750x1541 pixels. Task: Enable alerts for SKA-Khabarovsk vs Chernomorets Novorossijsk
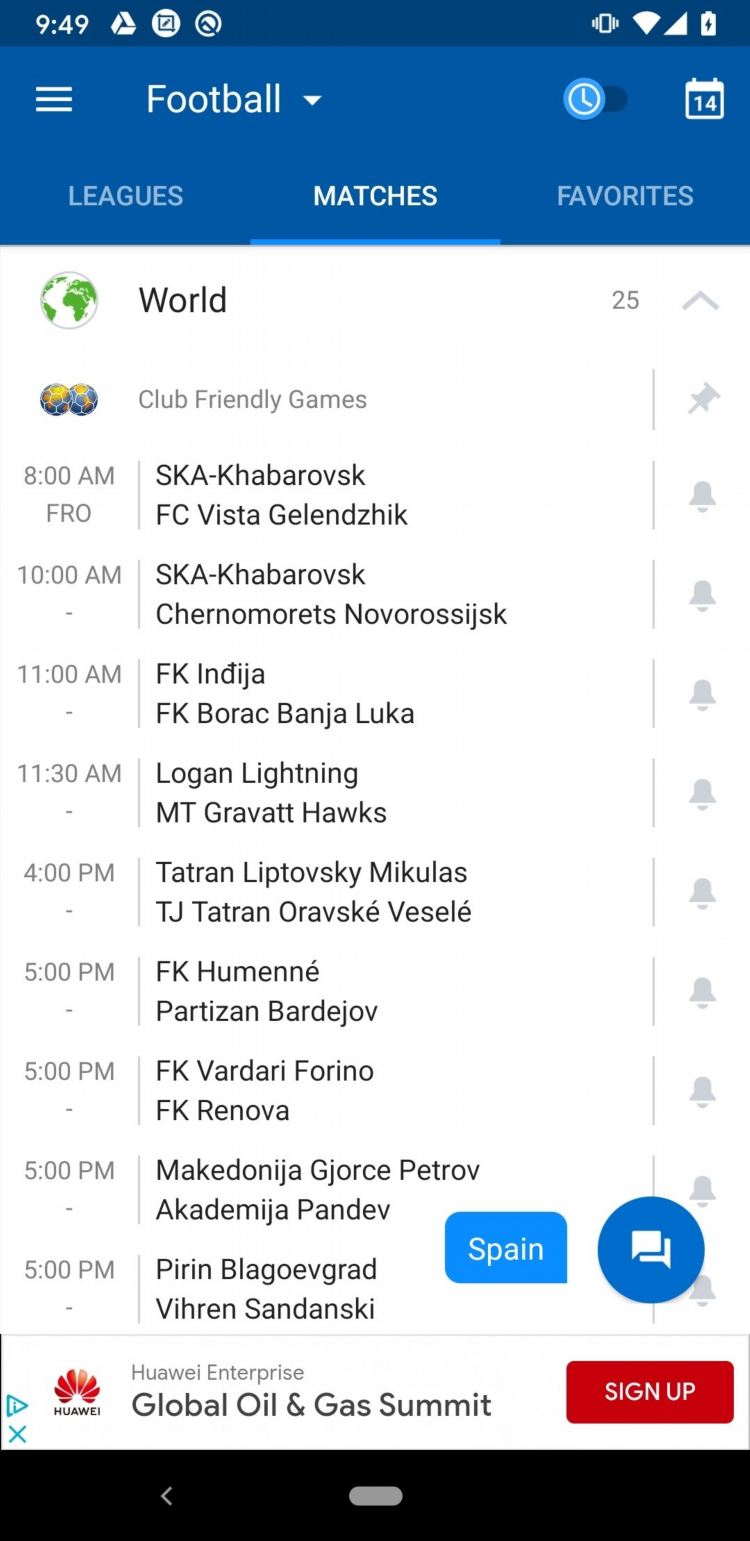coord(703,595)
